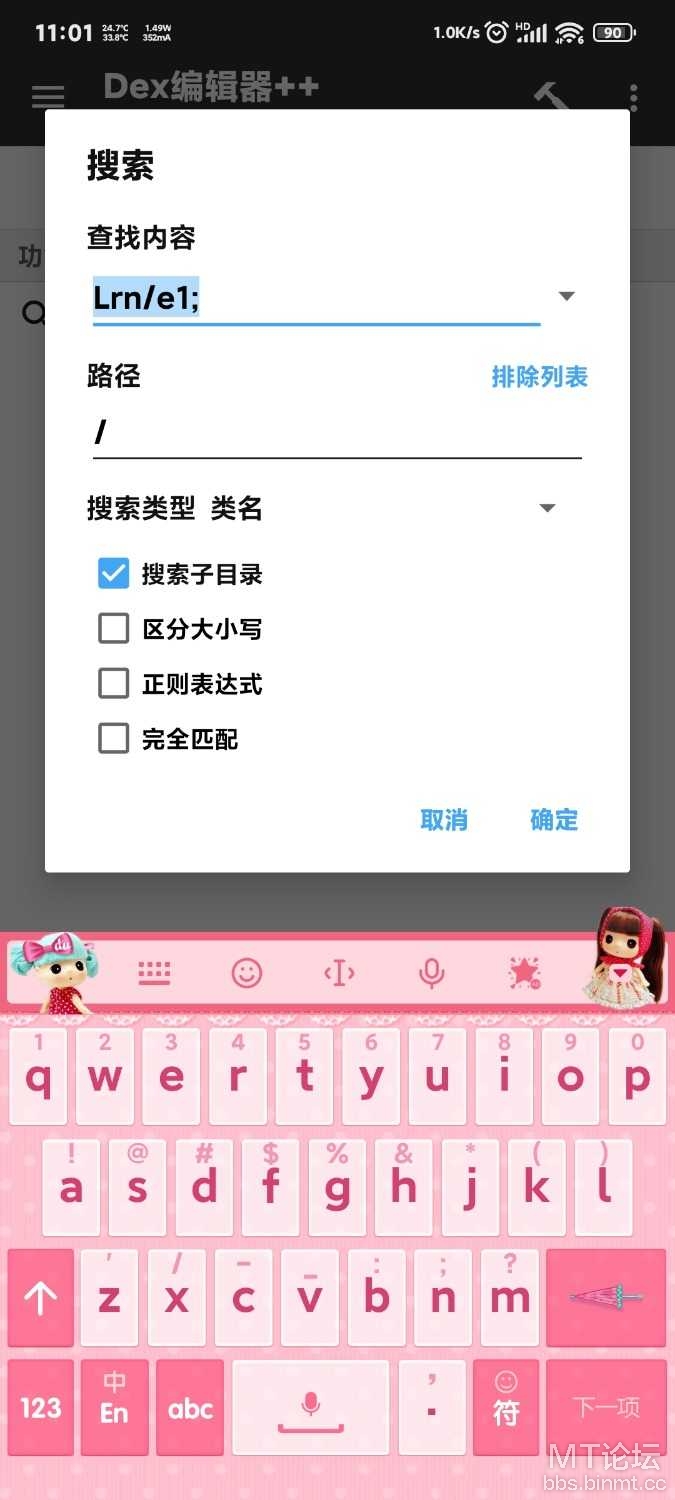
Task: Switch keyboard to 123 number mode
Action: pyautogui.click(x=41, y=1407)
